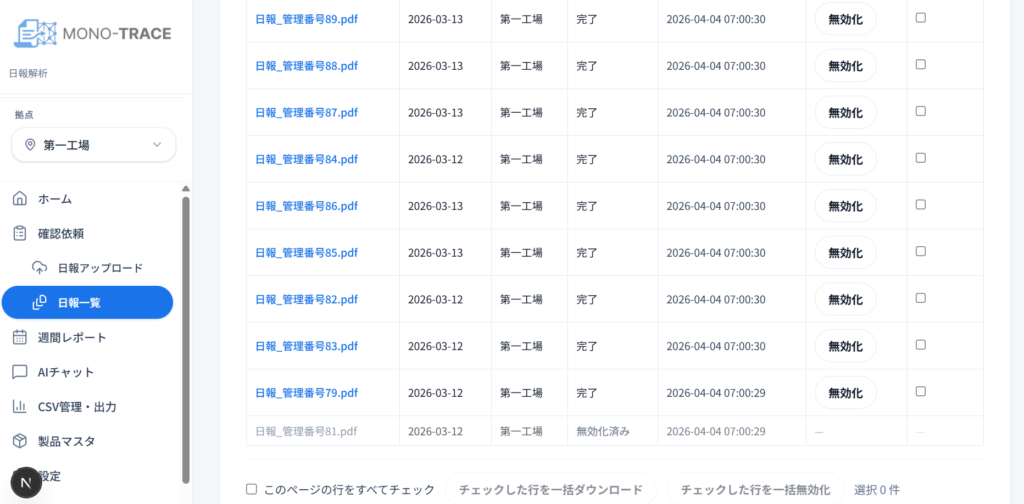Screen dimensions: 1024x504
Task: Tick the checkbox for 日報_管理番号79.pdf
Action: 920,391
